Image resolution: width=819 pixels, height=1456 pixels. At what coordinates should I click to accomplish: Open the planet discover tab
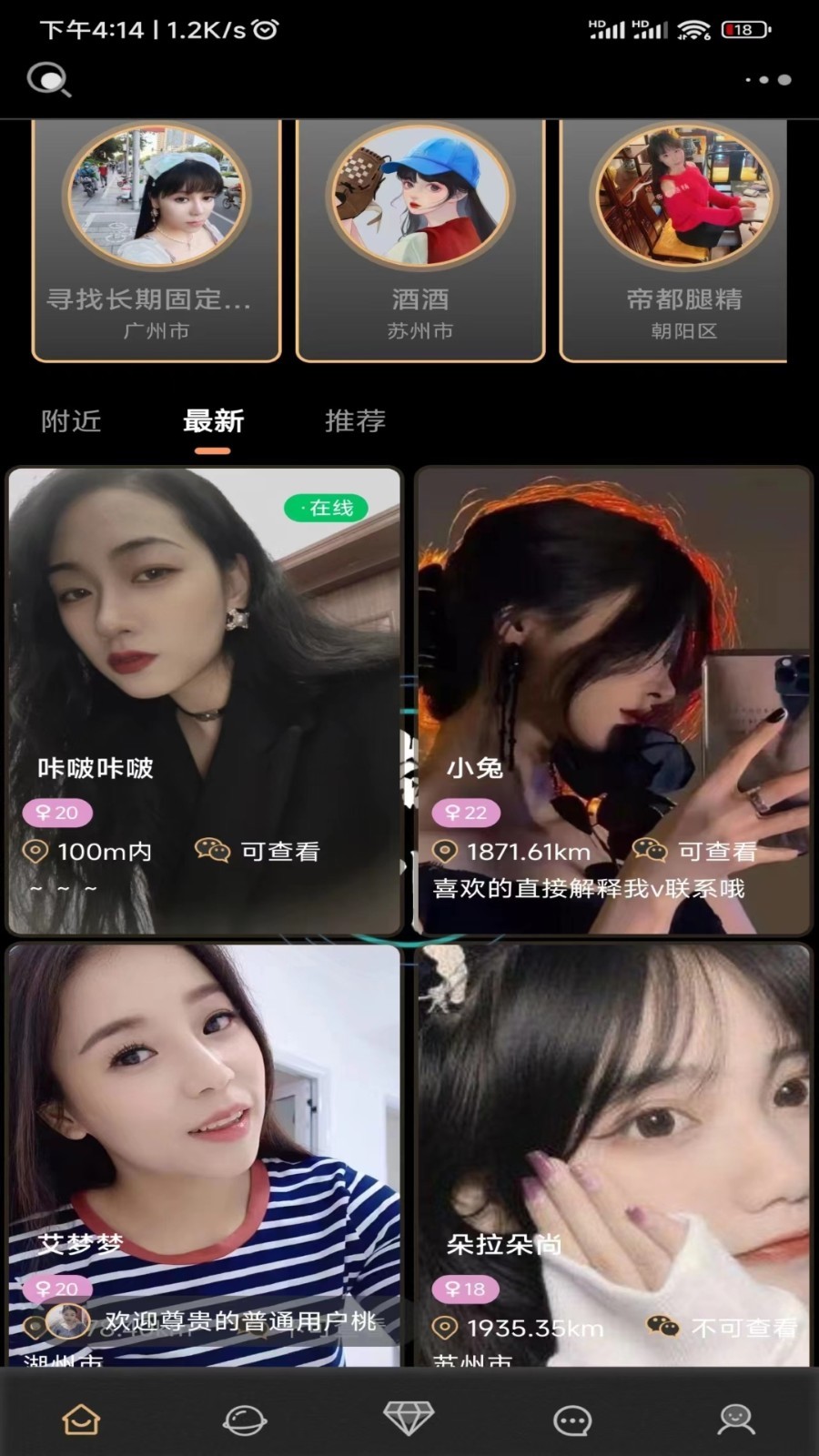click(245, 1419)
